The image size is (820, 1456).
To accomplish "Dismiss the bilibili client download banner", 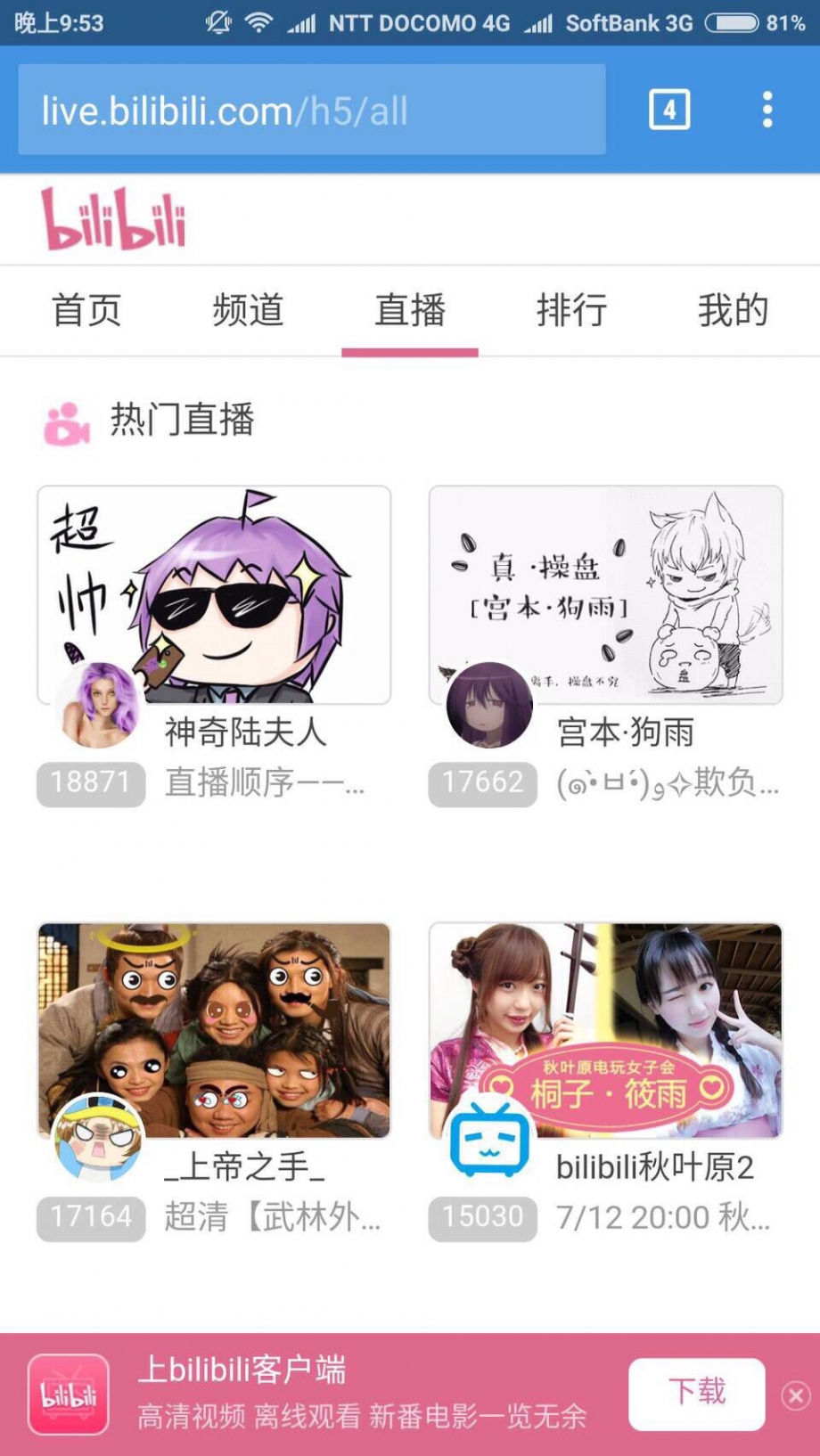I will pyautogui.click(x=795, y=1395).
